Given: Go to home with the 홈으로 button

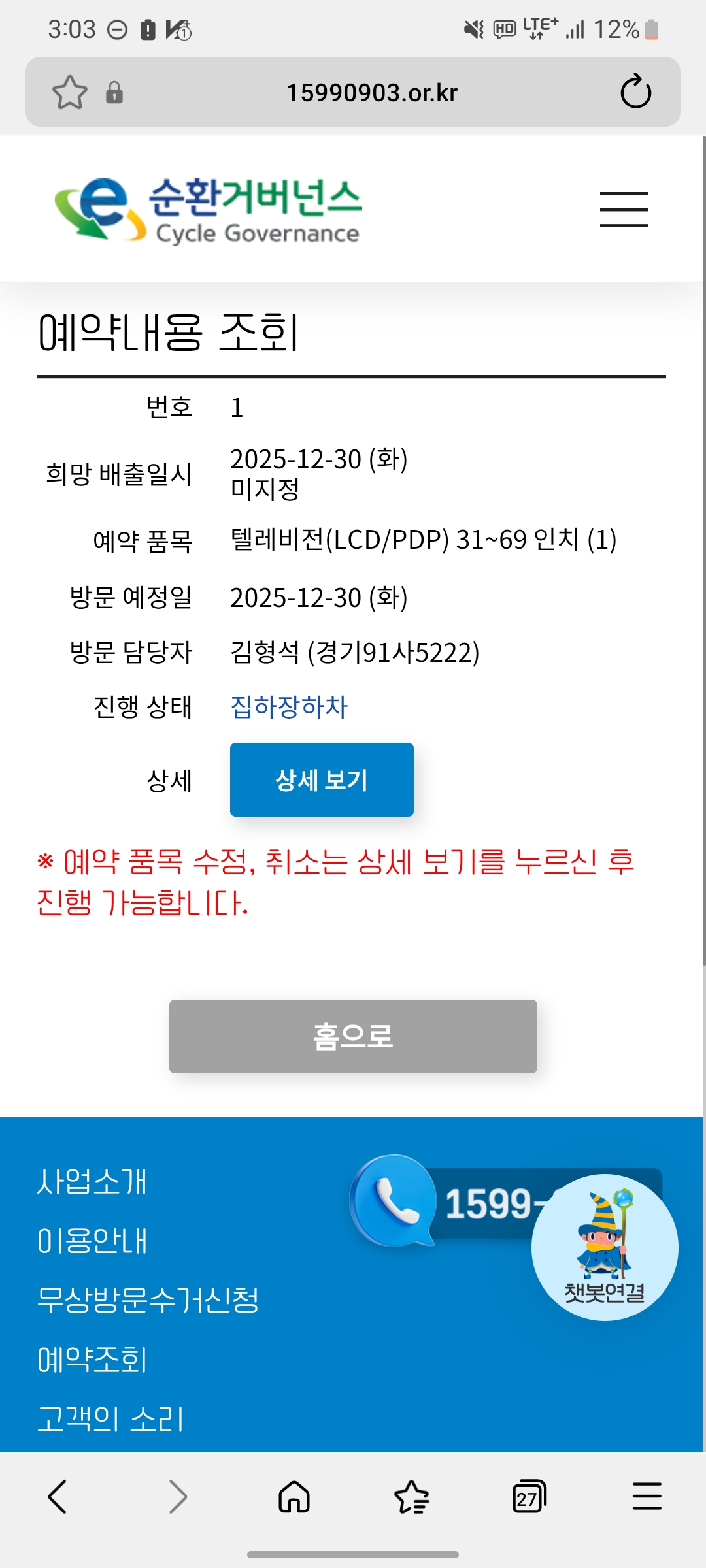Looking at the screenshot, I should coord(353,1036).
